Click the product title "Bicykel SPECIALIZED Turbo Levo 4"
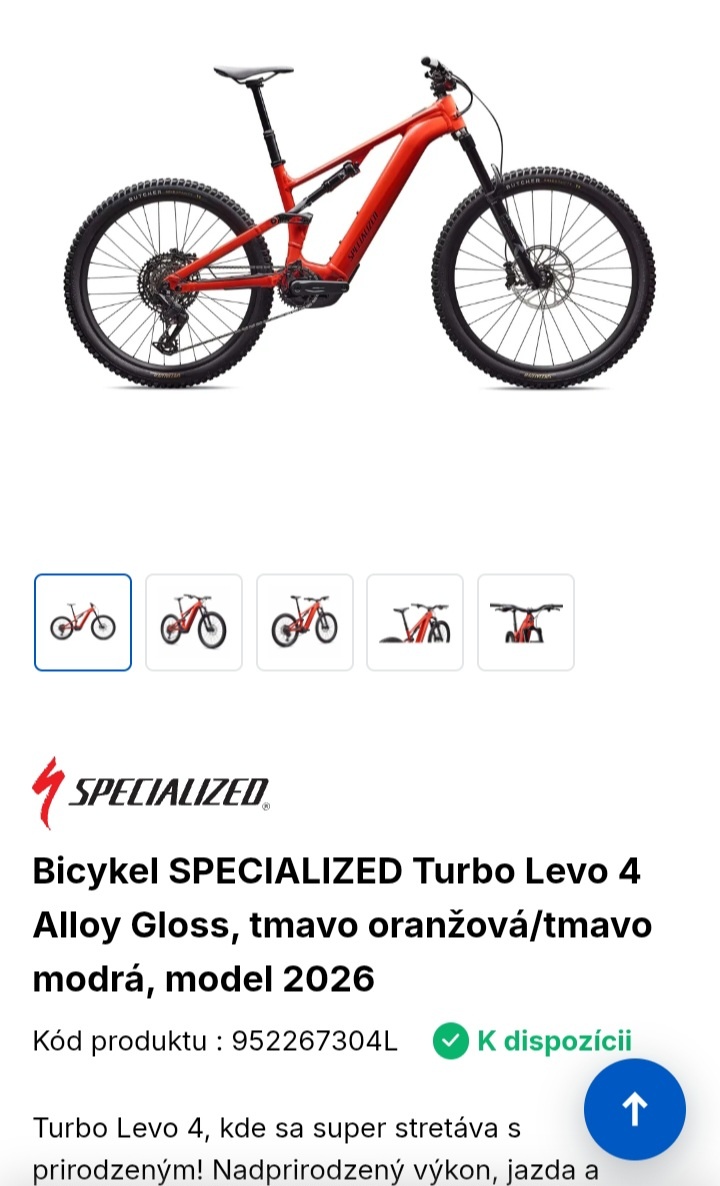Viewport: 720px width, 1186px height. pos(335,870)
